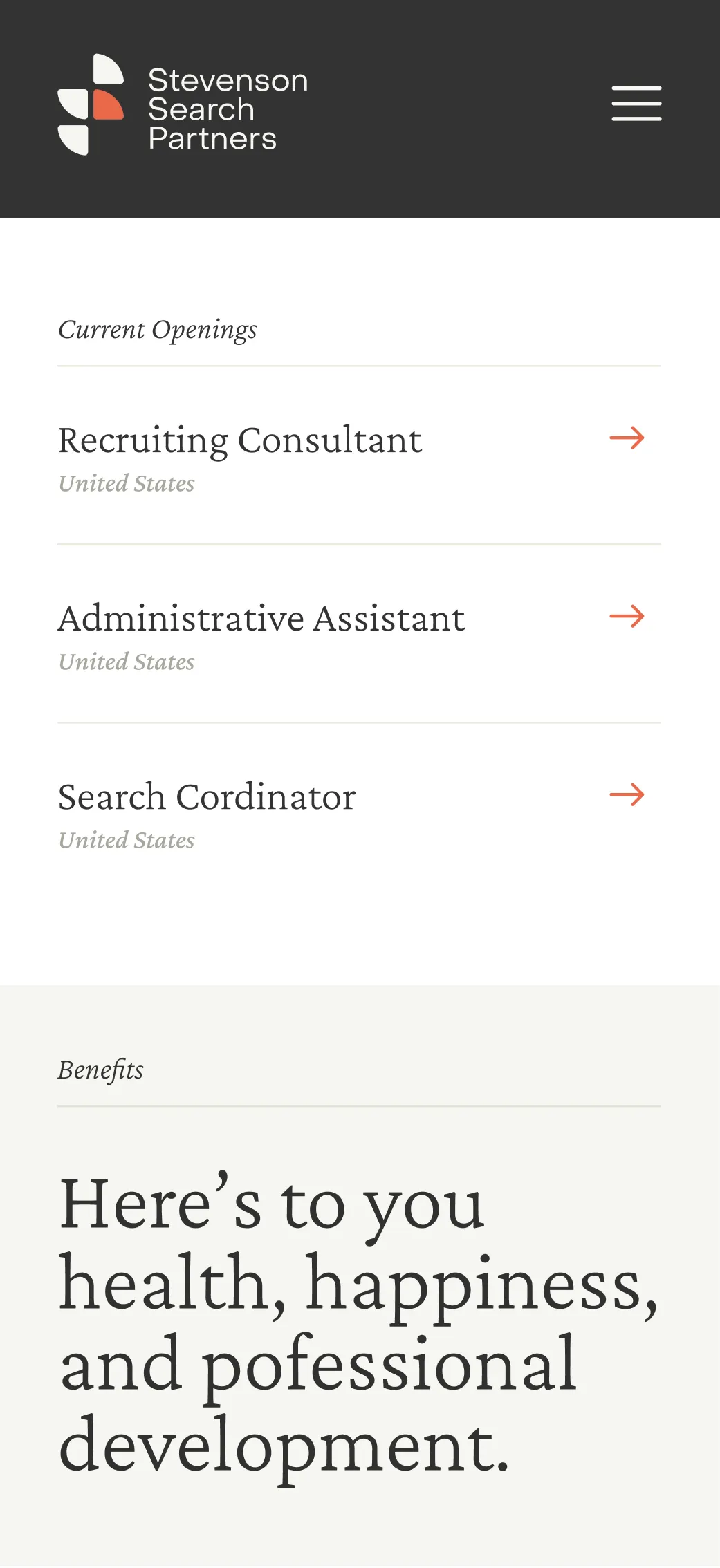Select the Current Openings section heading
Screen dimensions: 720x1568
click(158, 329)
